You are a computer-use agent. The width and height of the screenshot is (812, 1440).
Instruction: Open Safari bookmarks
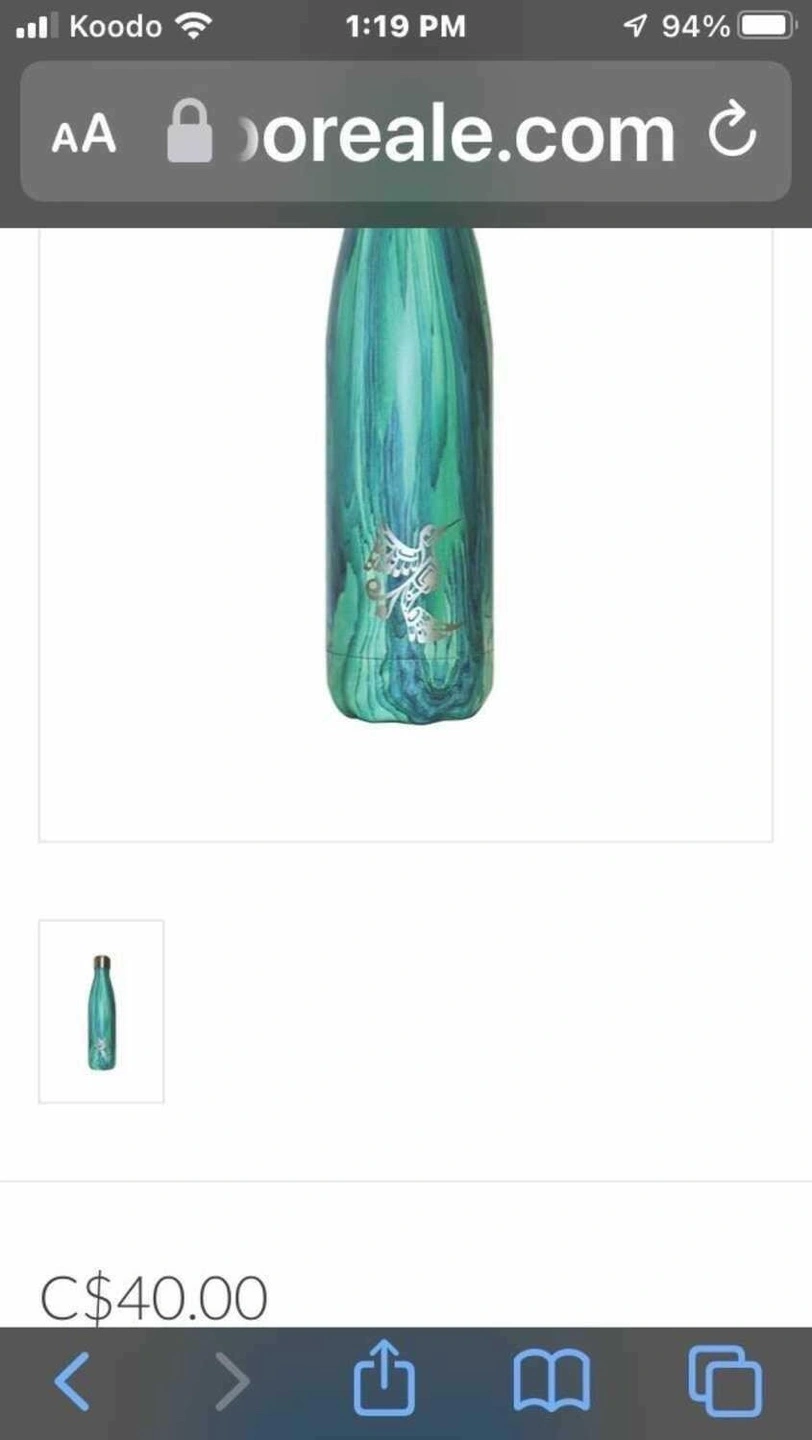point(551,1382)
